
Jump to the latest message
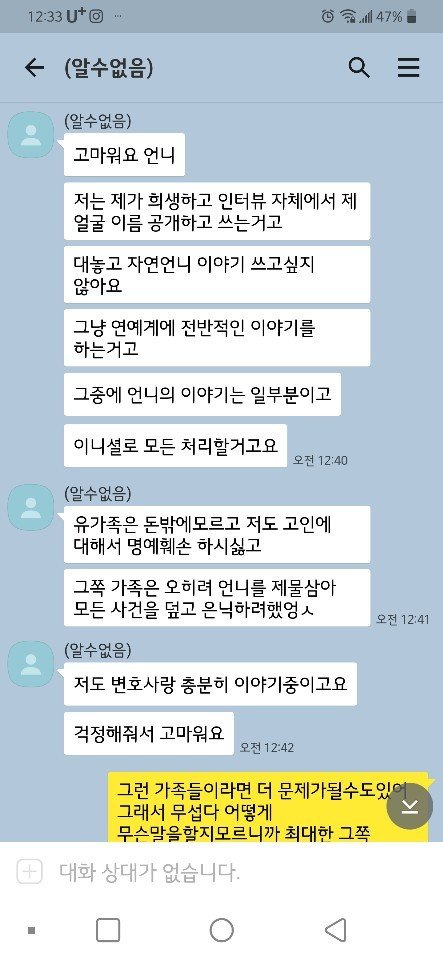pos(409,806)
